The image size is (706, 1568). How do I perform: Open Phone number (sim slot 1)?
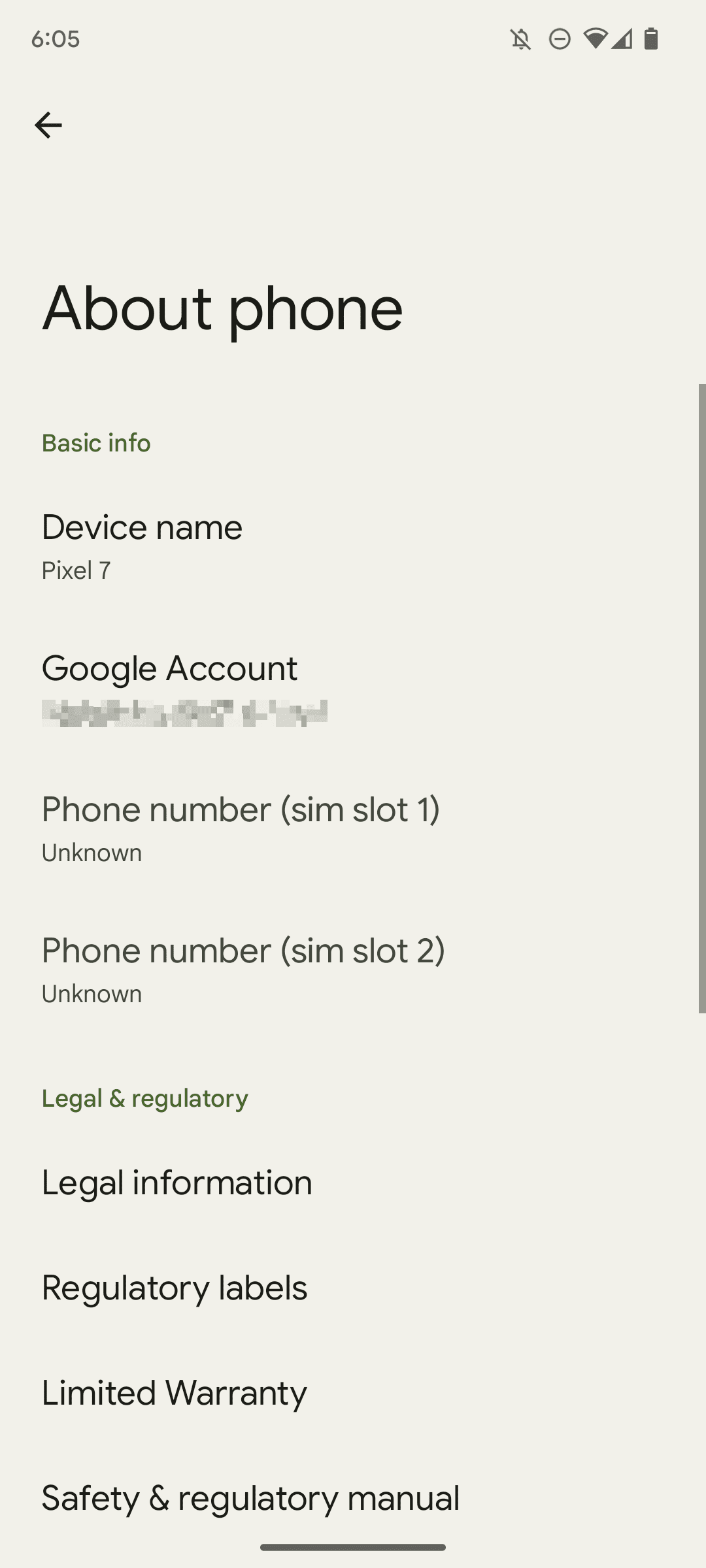point(241,828)
